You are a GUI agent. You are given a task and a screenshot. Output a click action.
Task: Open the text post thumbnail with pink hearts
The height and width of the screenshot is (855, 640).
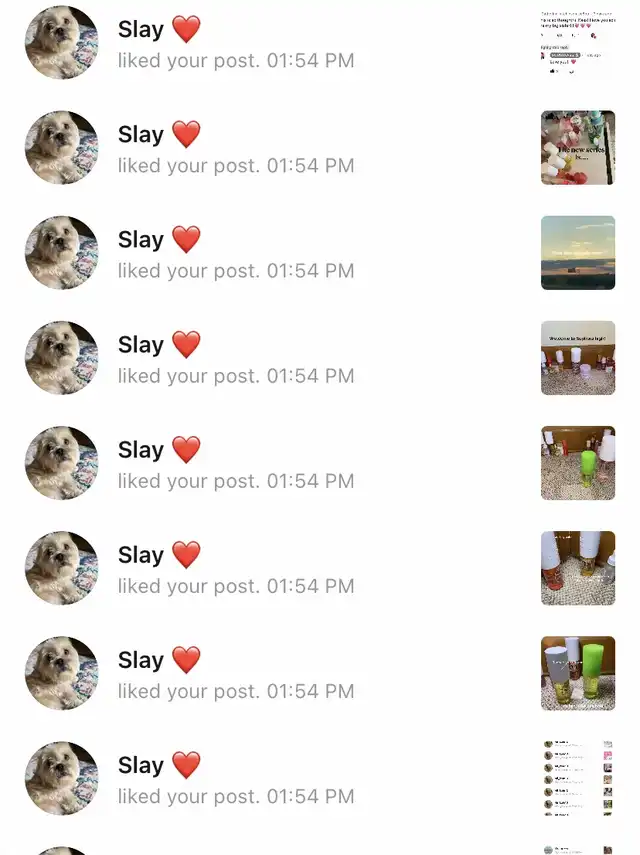577,44
